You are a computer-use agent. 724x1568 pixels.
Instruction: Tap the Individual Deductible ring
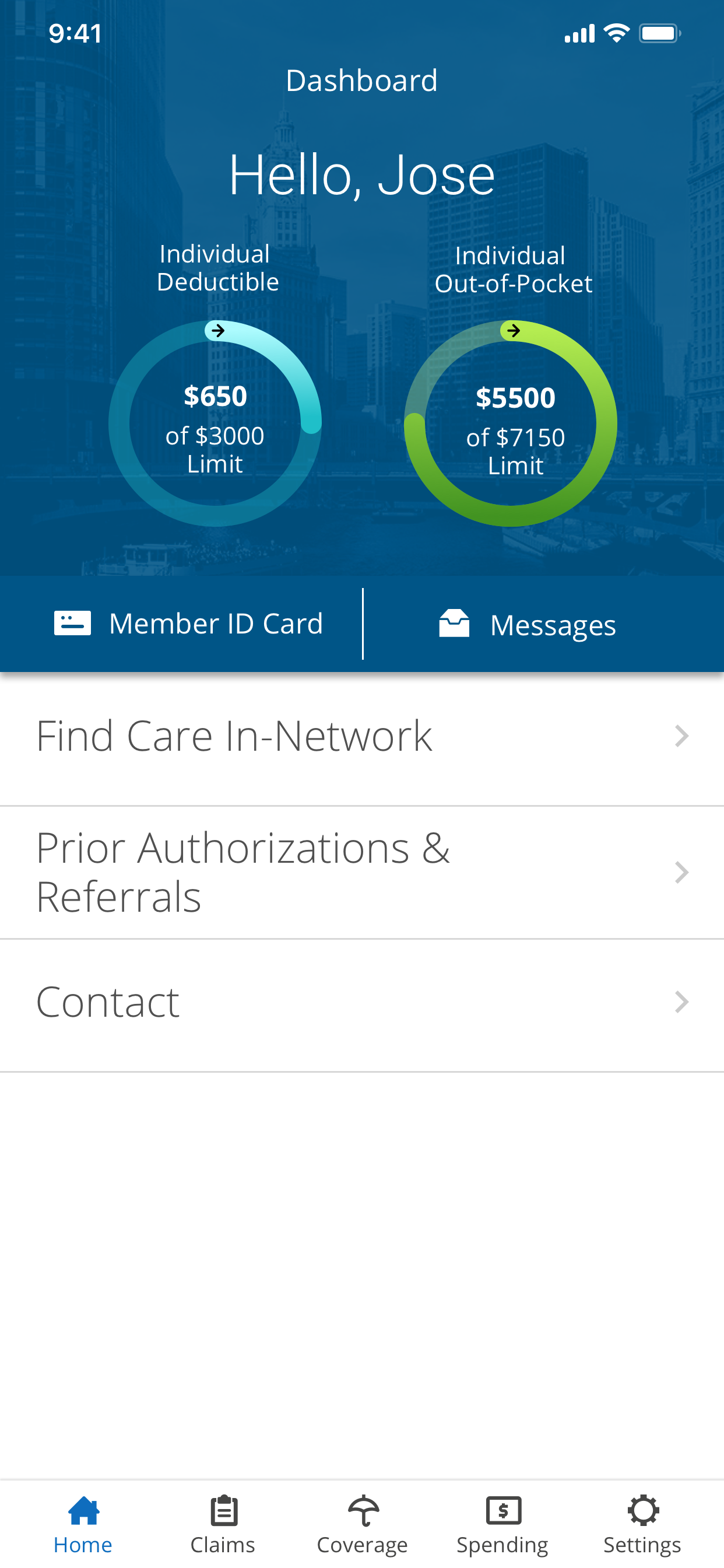(x=215, y=423)
